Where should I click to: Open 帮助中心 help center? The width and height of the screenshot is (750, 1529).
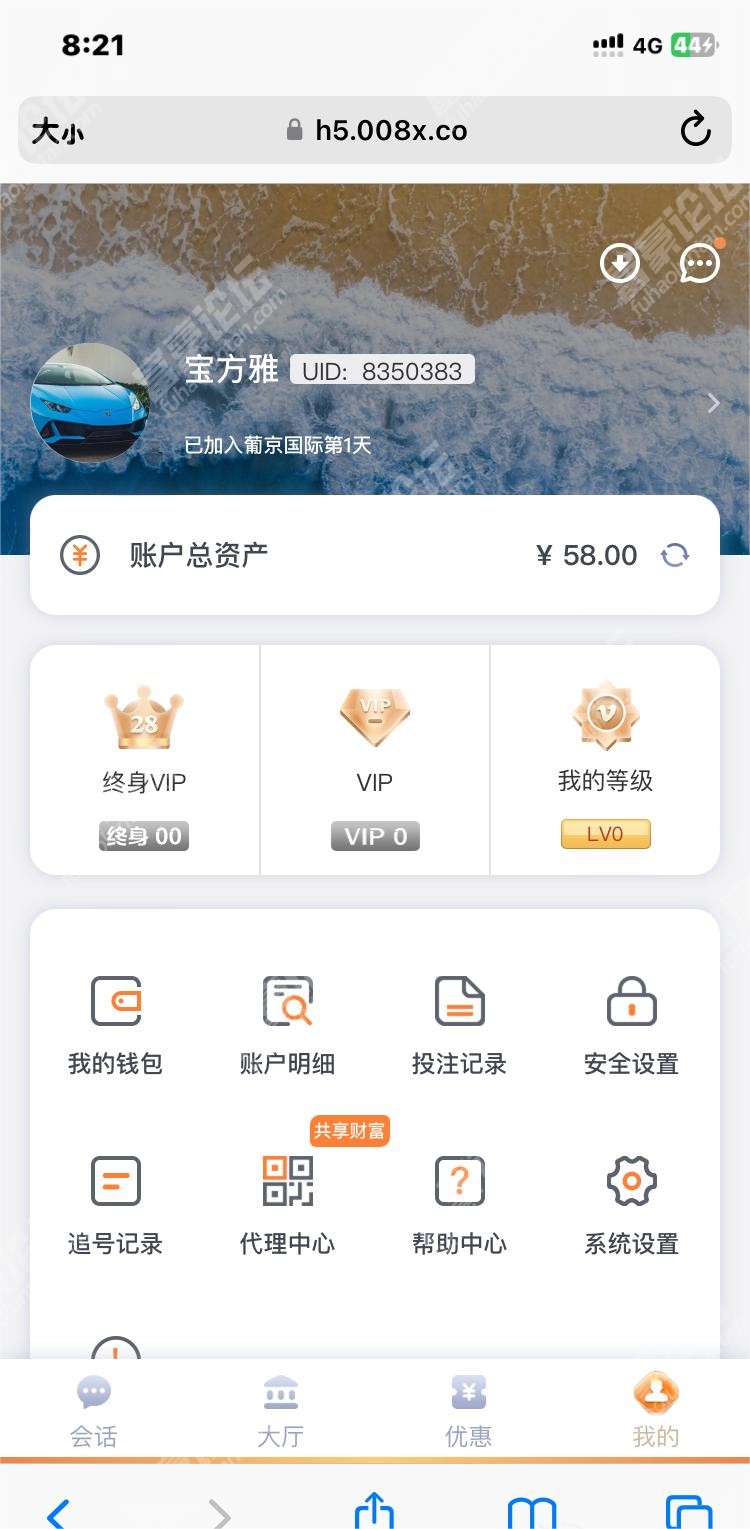(x=459, y=1205)
